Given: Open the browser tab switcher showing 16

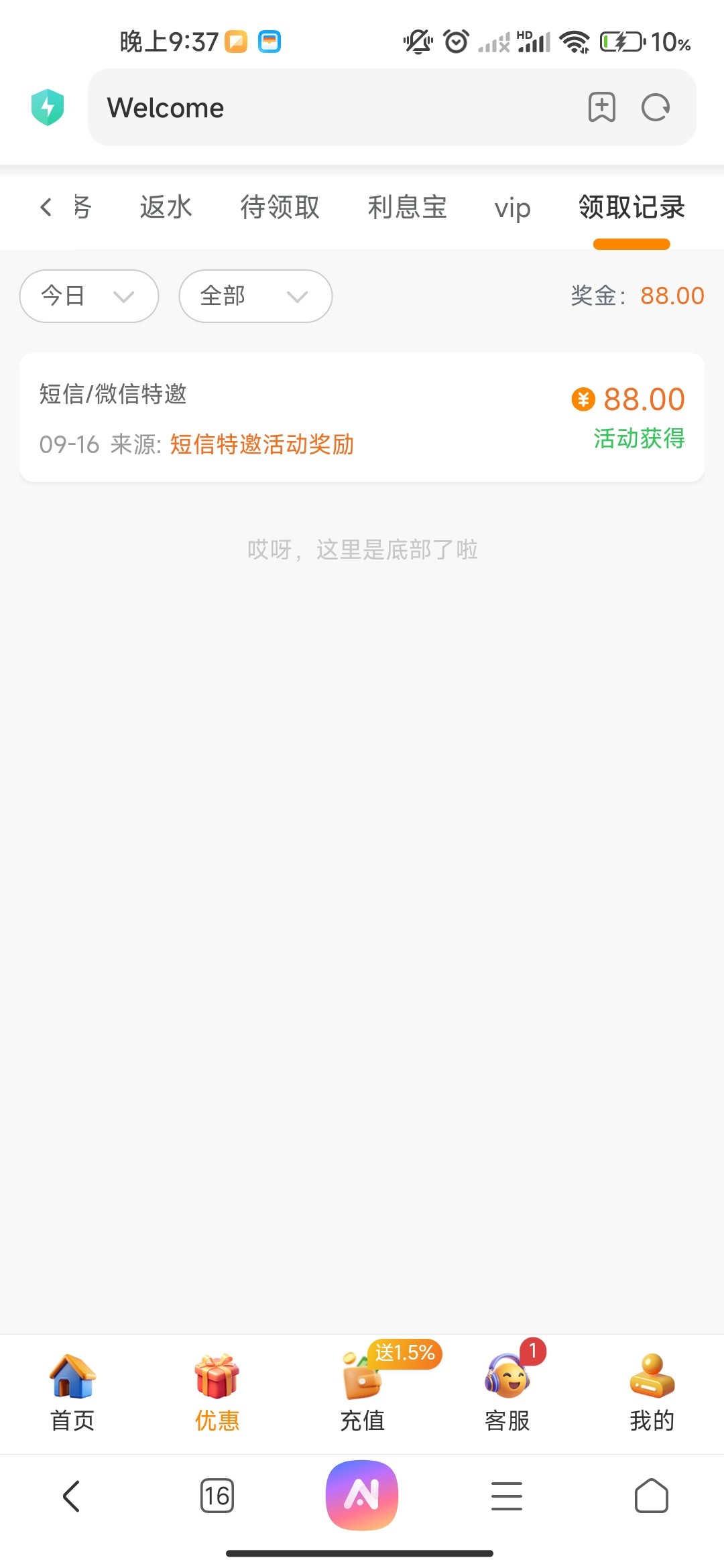Looking at the screenshot, I should [x=217, y=1496].
